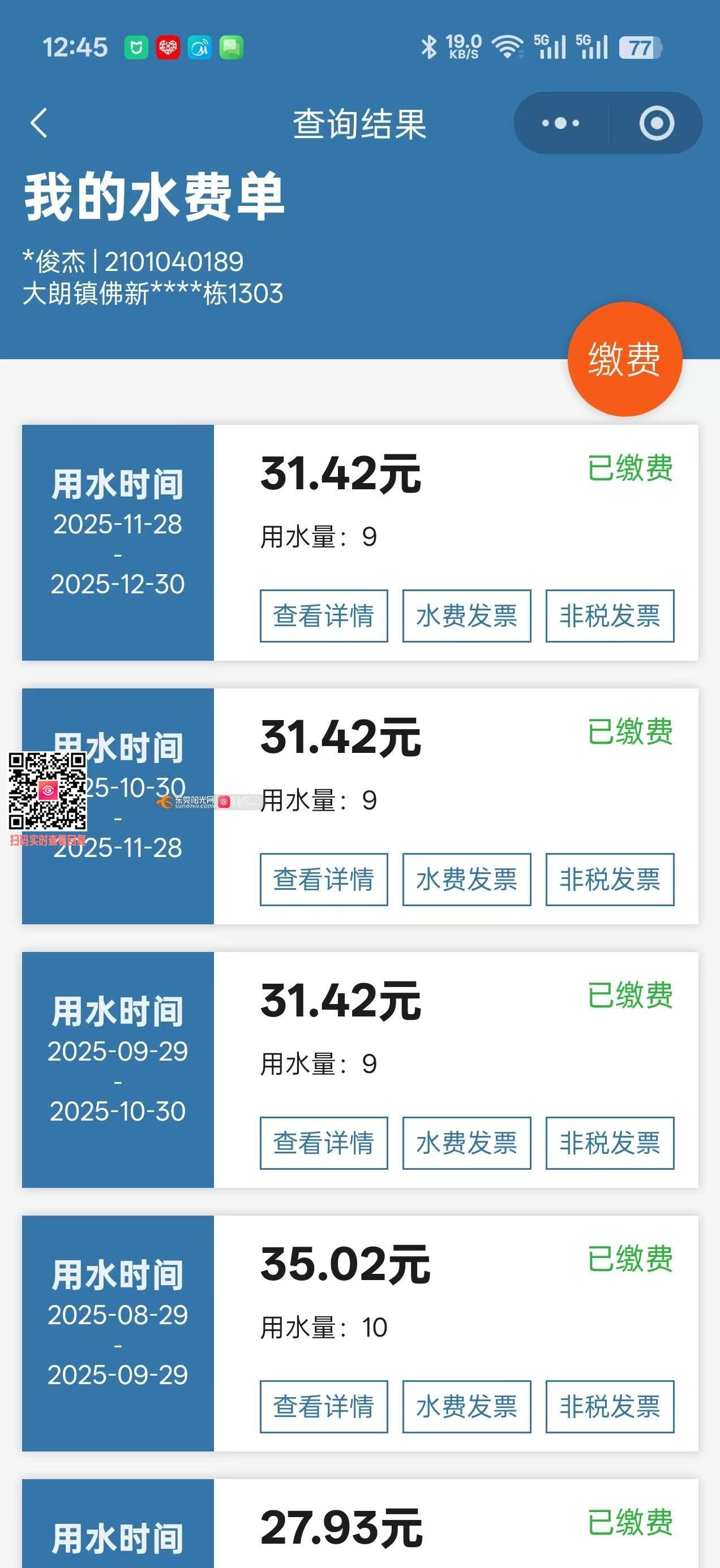Open 非税发票 on the 35.02元 bill
Screen dimensions: 720x1568
tap(610, 1406)
